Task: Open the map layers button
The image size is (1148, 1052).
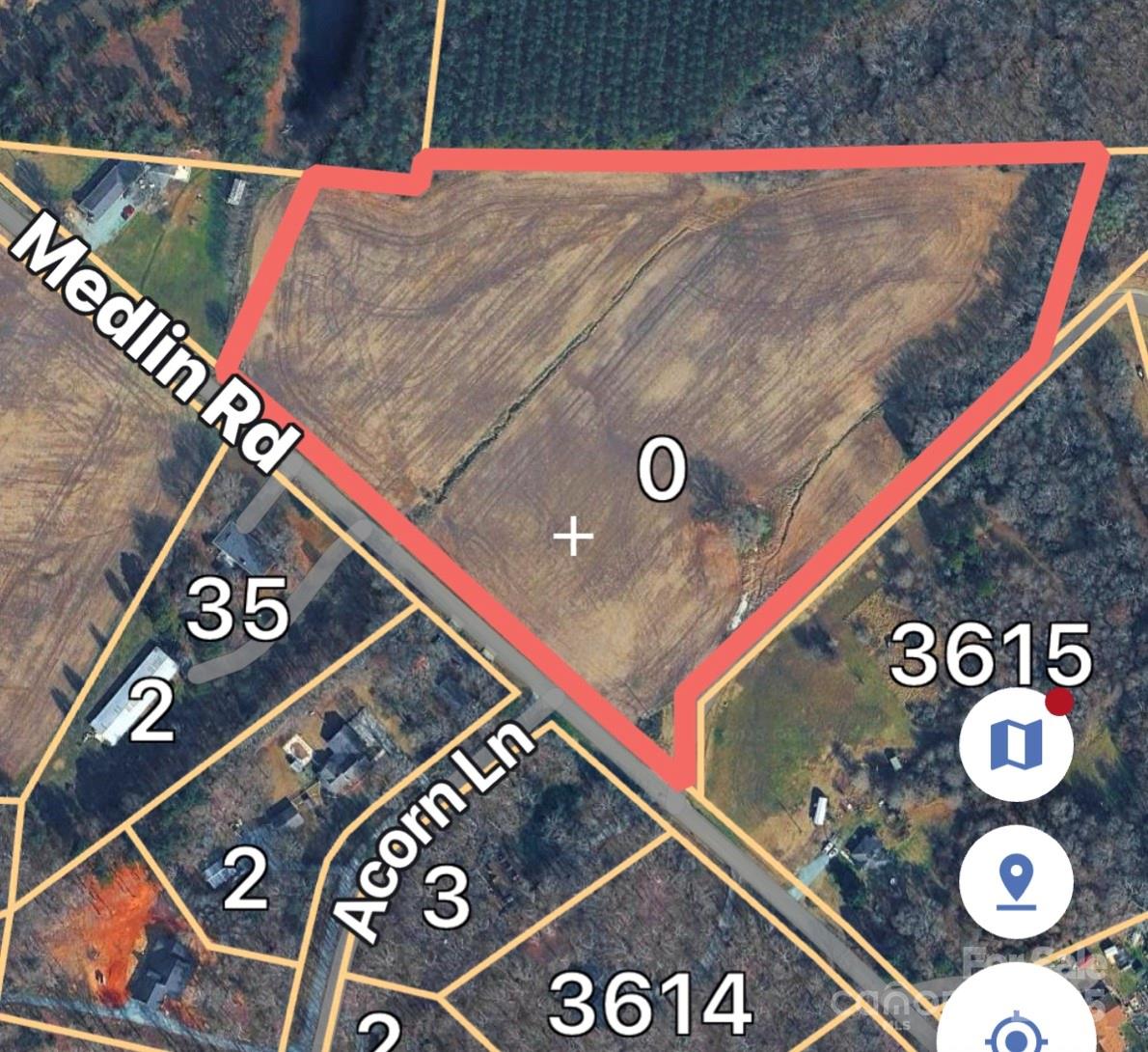Action: (1016, 743)
